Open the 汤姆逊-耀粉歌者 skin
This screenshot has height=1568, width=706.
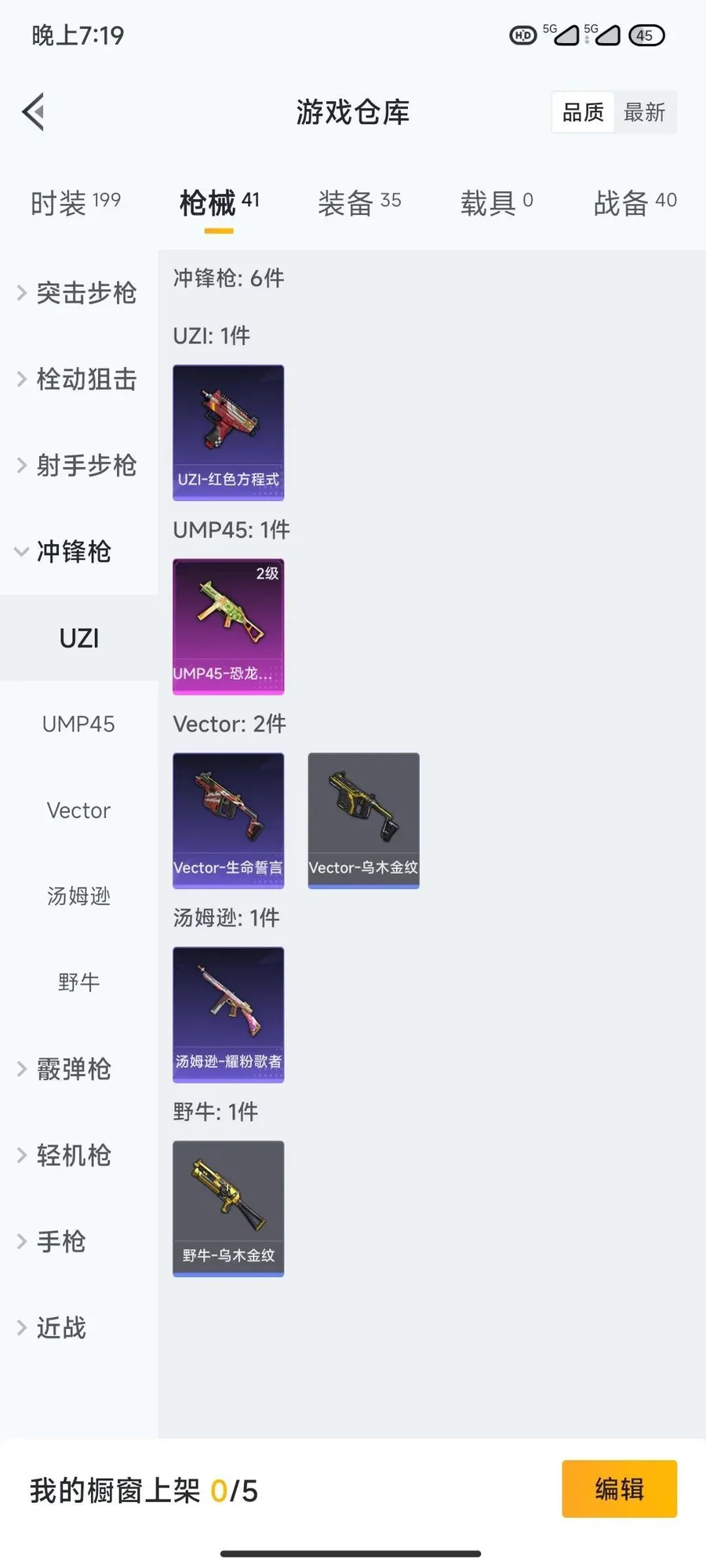pos(228,1014)
